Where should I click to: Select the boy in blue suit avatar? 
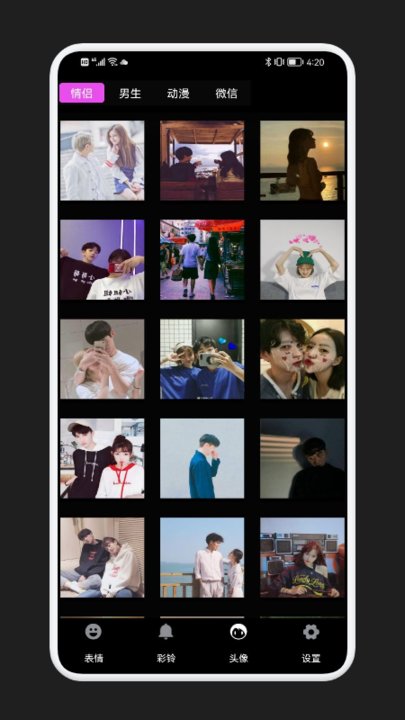point(202,458)
